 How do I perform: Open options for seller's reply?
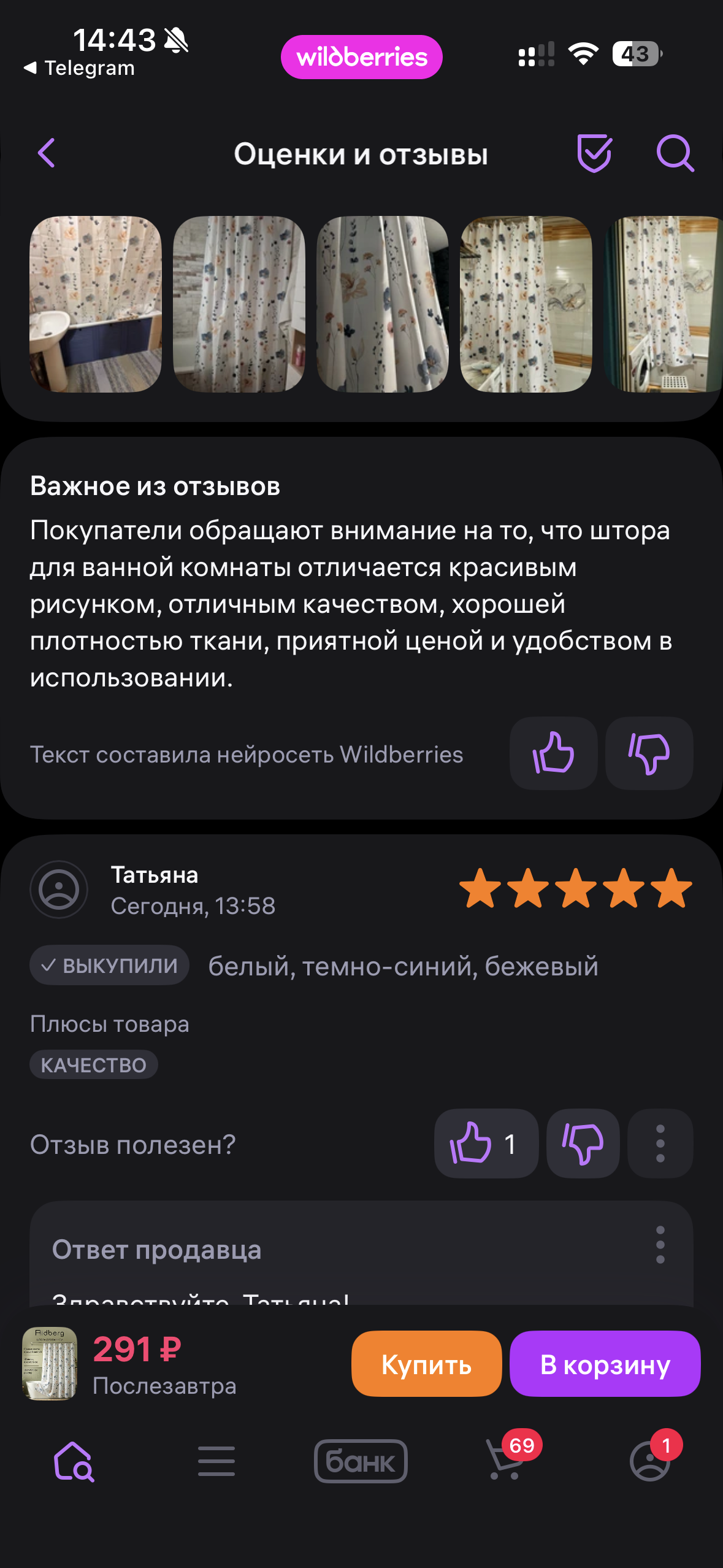(660, 1245)
